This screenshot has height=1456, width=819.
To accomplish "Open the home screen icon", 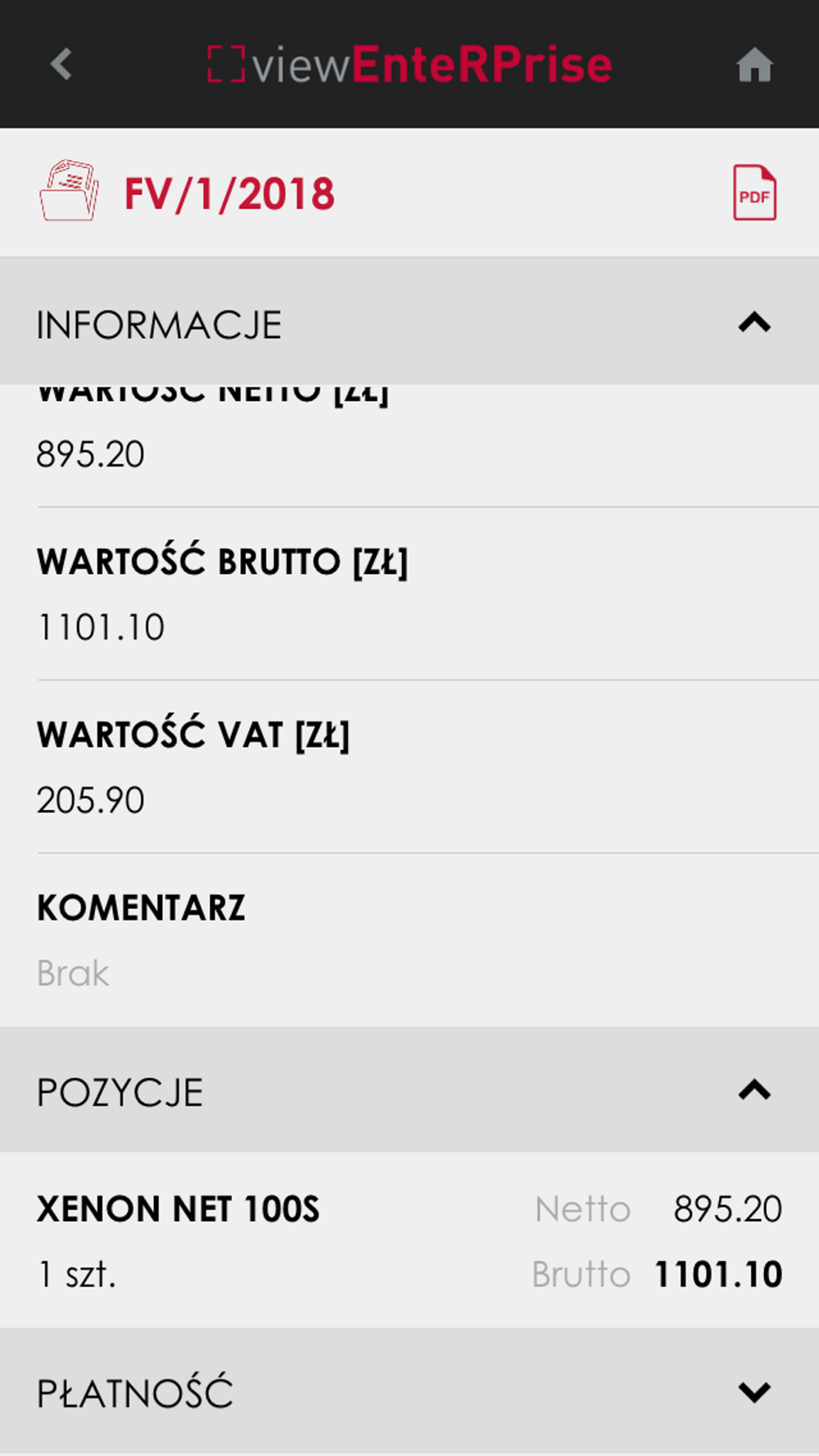I will [754, 65].
